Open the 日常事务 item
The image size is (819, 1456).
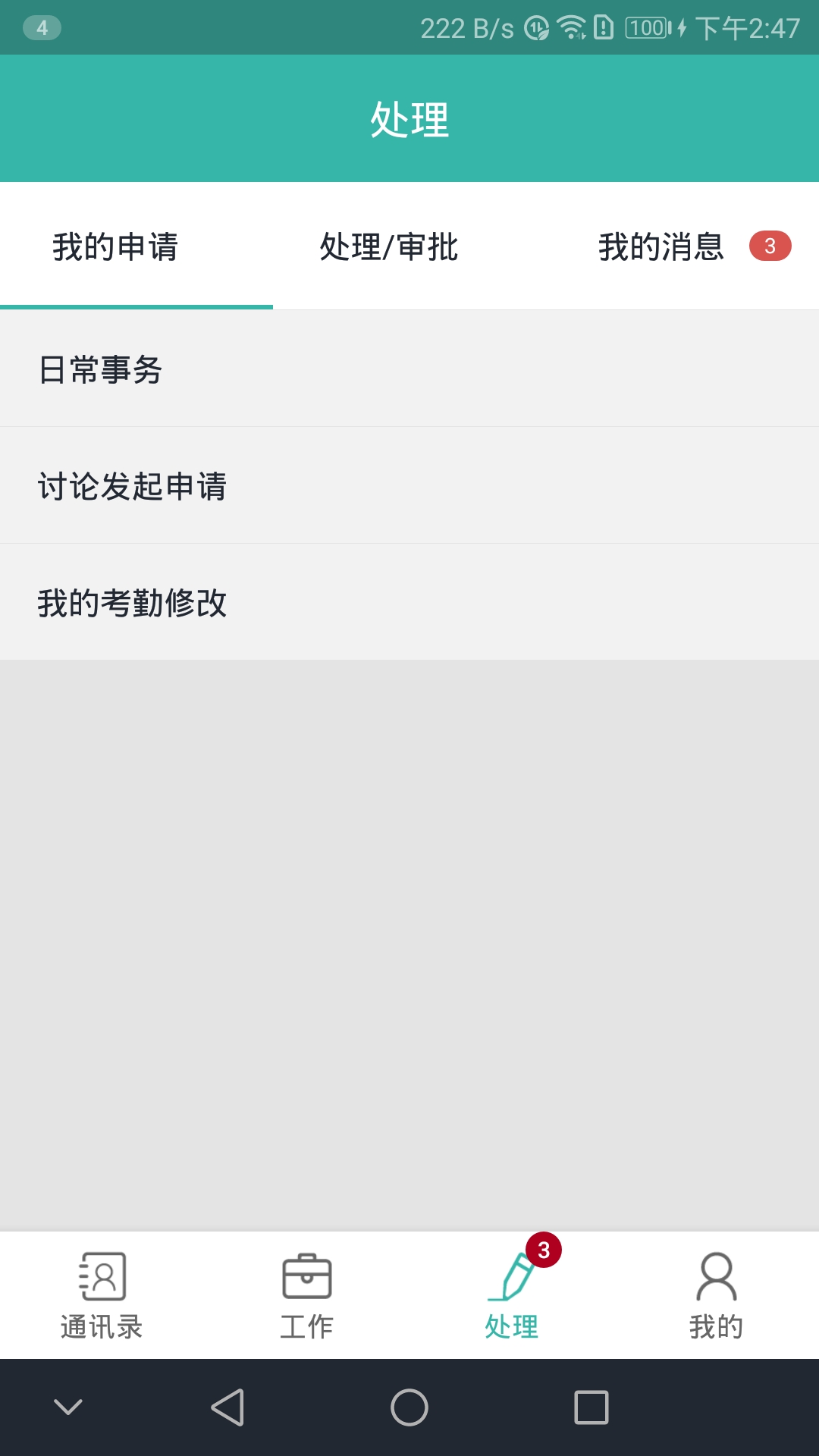coord(102,370)
